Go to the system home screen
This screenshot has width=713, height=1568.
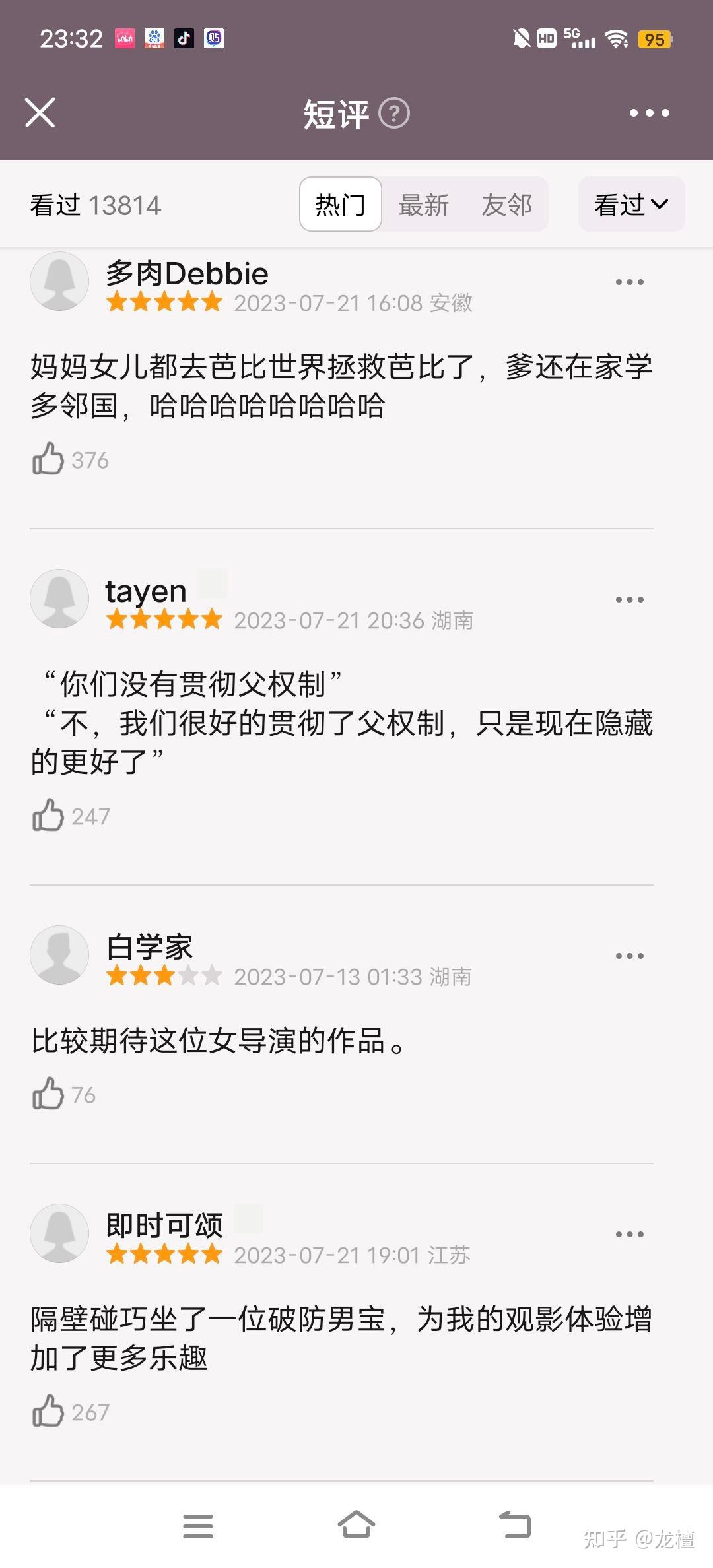(x=356, y=1526)
